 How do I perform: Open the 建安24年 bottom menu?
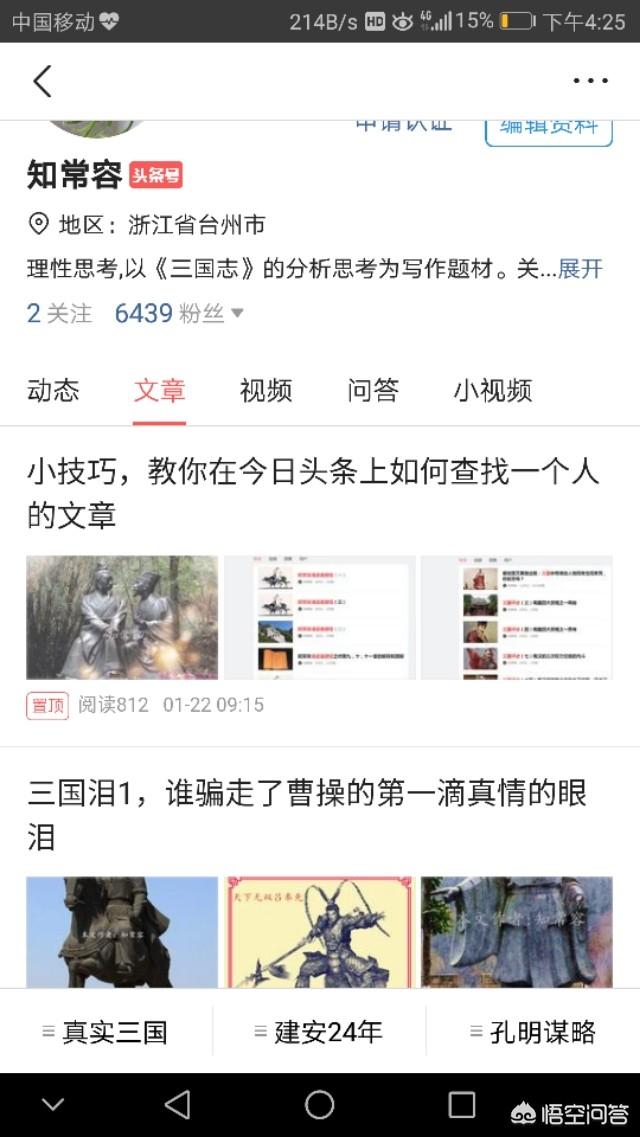click(x=320, y=1032)
